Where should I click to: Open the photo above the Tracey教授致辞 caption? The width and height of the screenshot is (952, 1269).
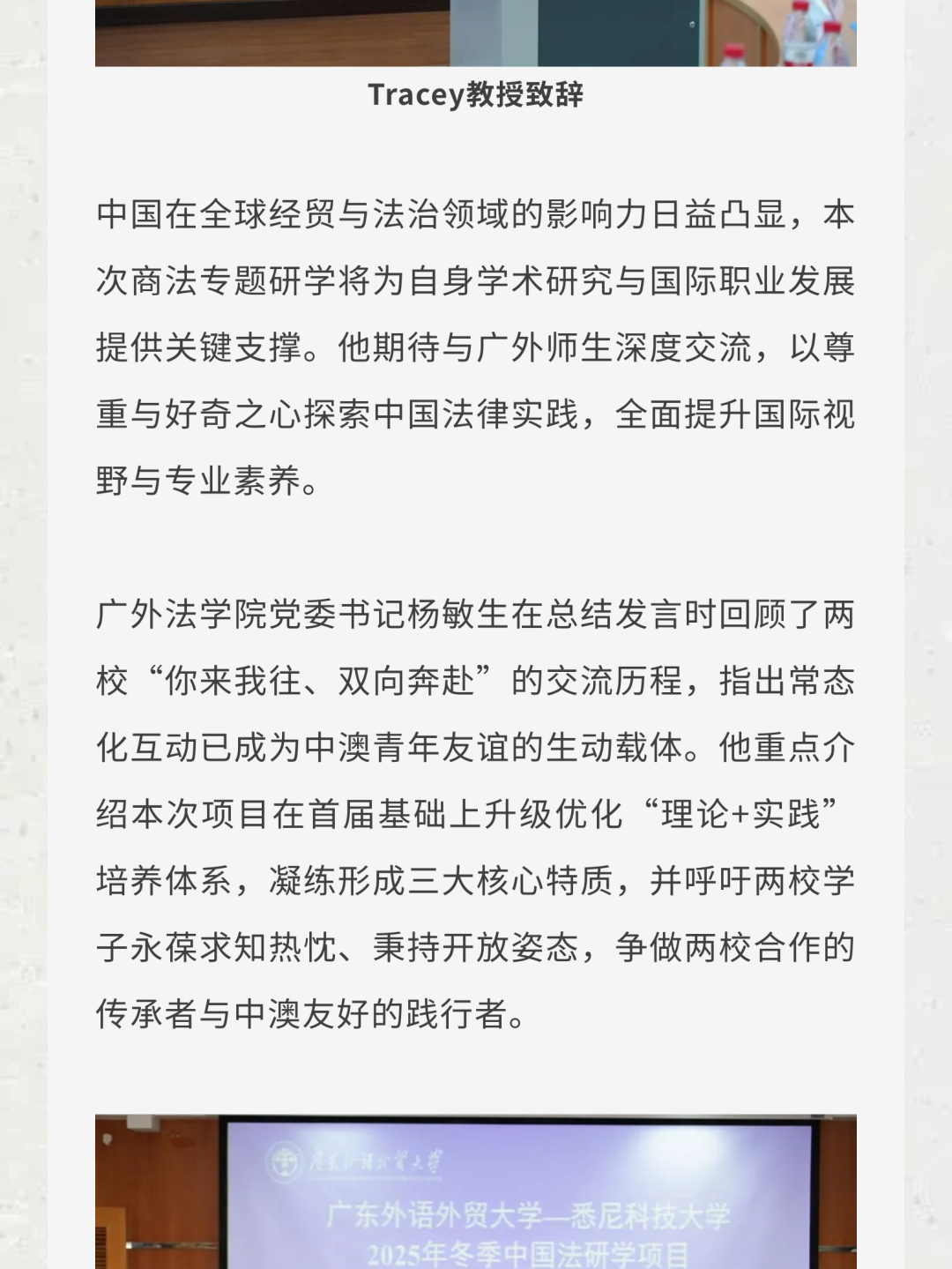click(475, 33)
